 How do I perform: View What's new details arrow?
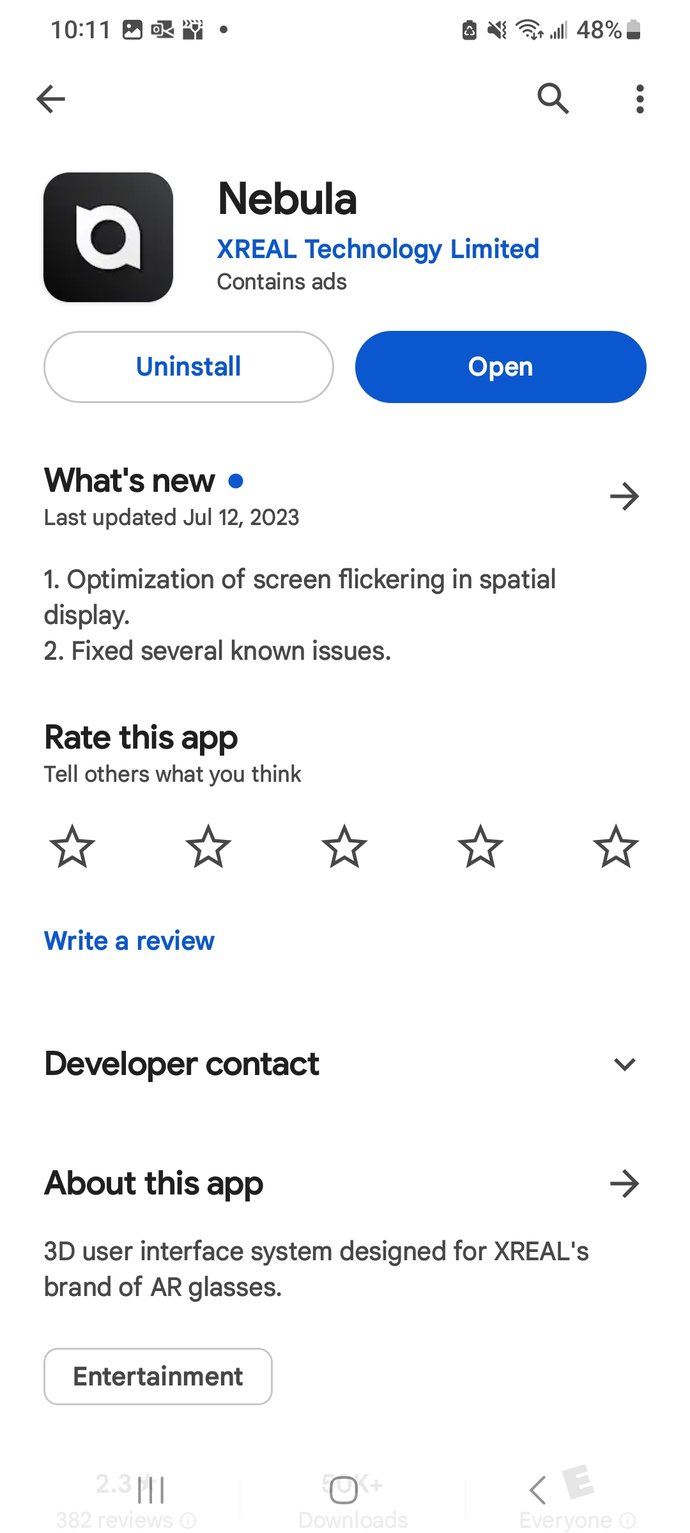point(624,496)
